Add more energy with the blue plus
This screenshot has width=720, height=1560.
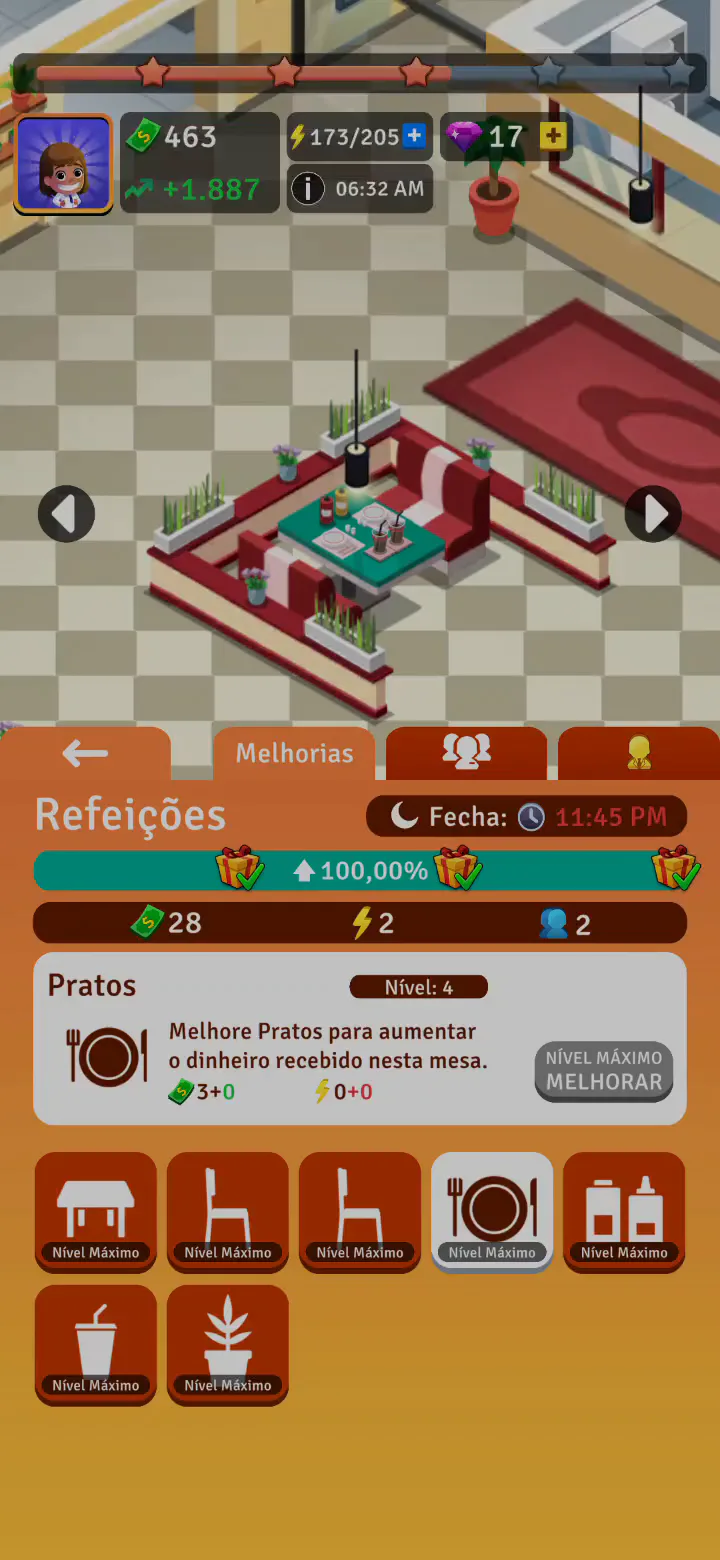pyautogui.click(x=414, y=137)
